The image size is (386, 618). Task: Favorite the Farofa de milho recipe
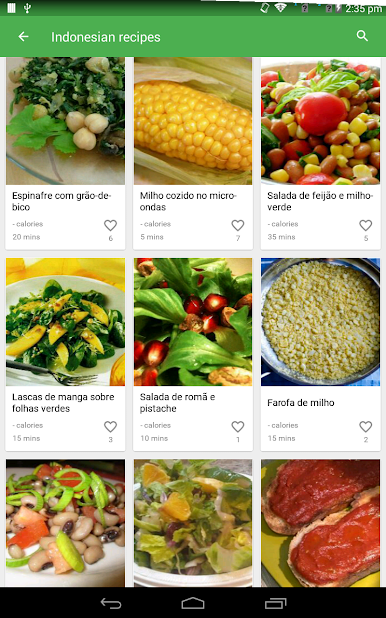365,426
